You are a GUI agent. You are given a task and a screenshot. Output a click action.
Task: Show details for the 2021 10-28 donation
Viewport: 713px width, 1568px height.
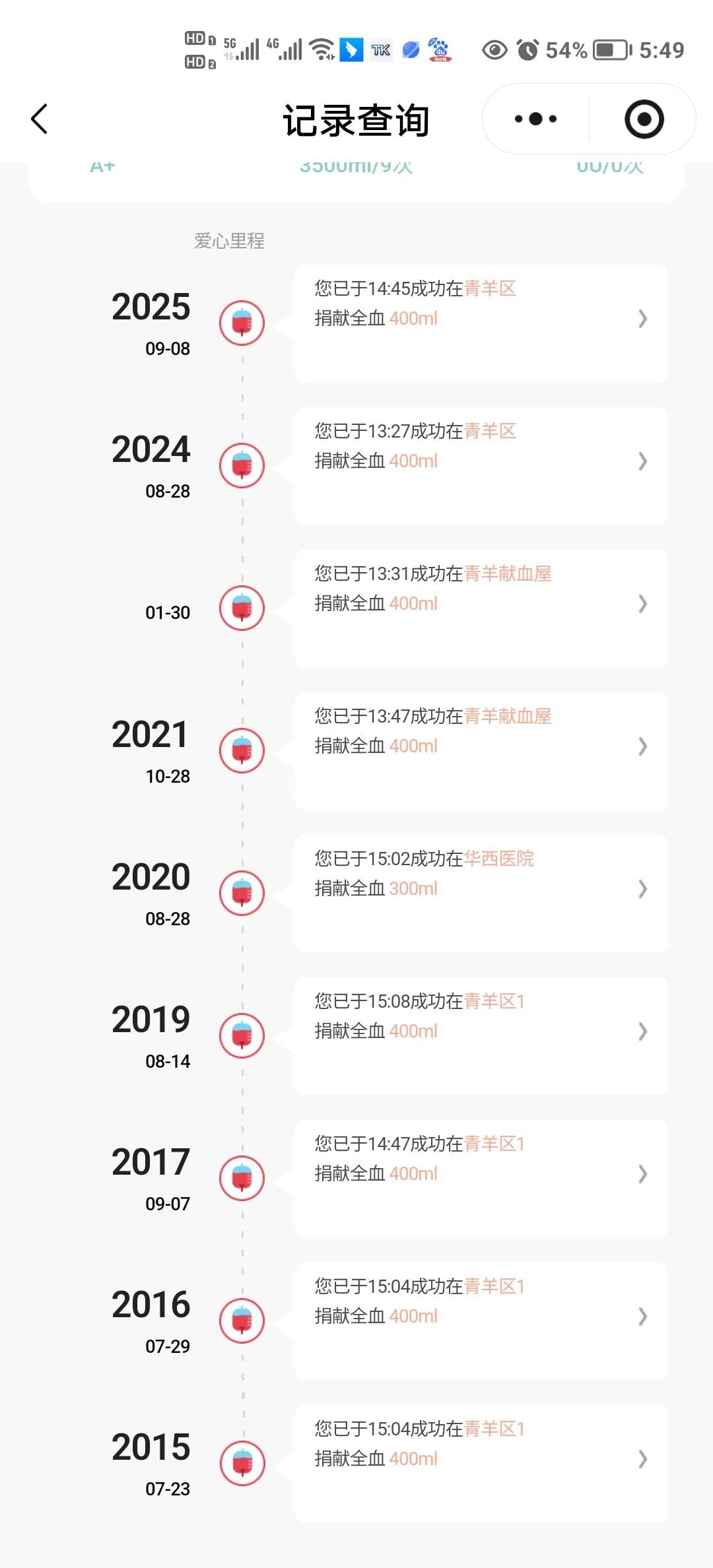pos(481,750)
